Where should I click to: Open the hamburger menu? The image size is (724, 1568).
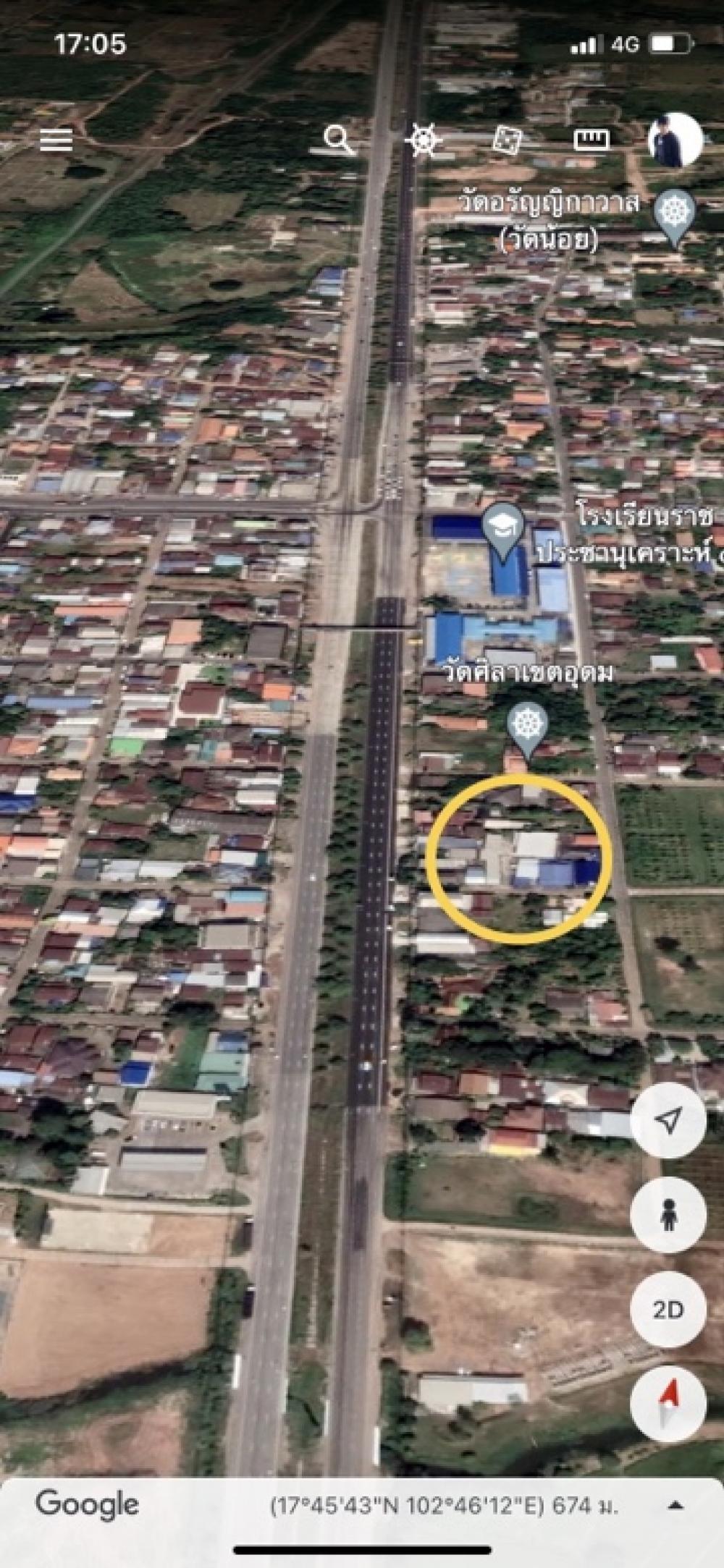point(56,140)
